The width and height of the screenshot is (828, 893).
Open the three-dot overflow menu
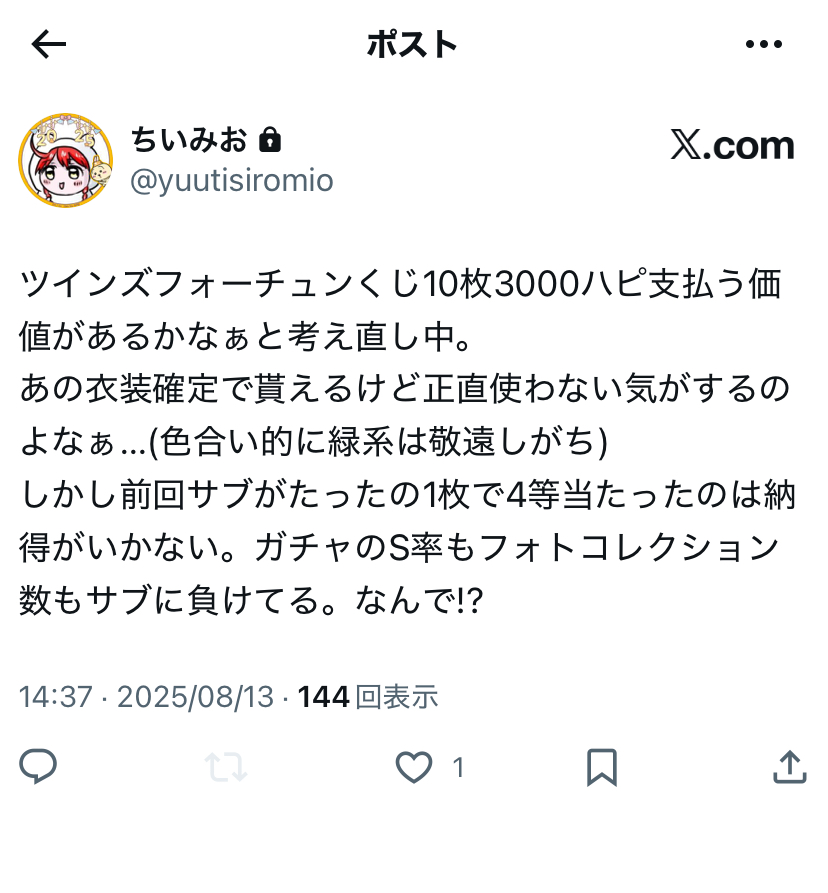[764, 44]
